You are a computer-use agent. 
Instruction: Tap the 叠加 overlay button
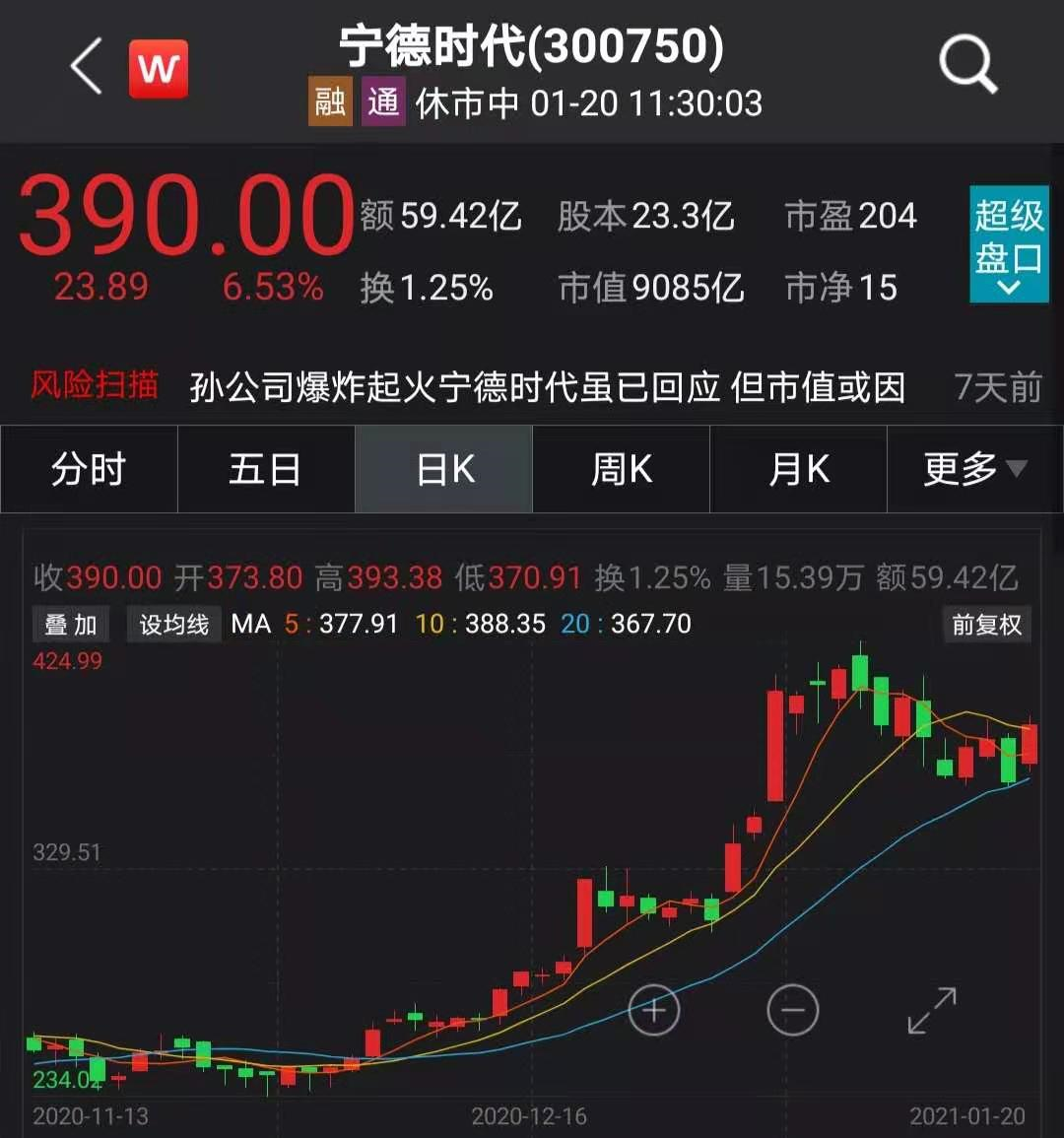[x=71, y=624]
